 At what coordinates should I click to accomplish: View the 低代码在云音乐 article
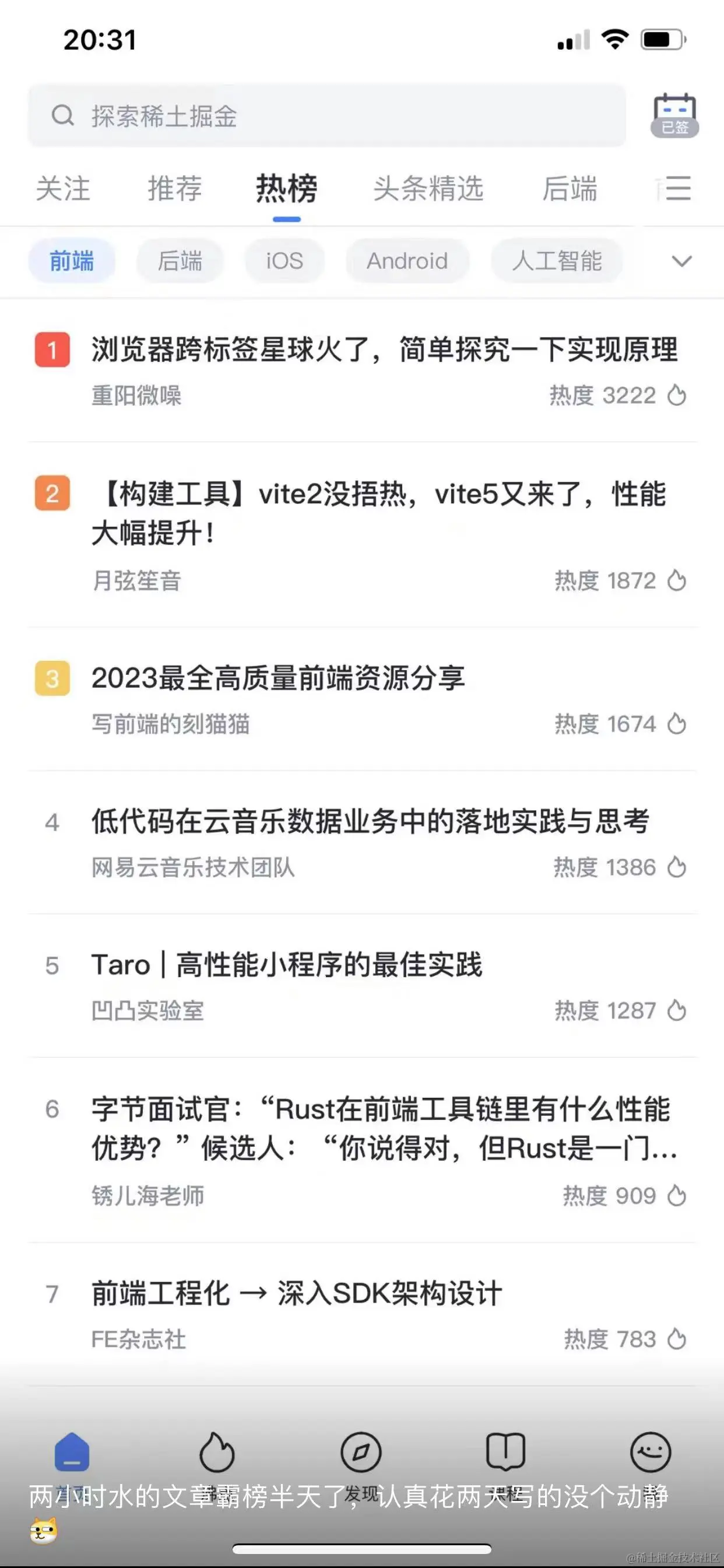(x=370, y=822)
